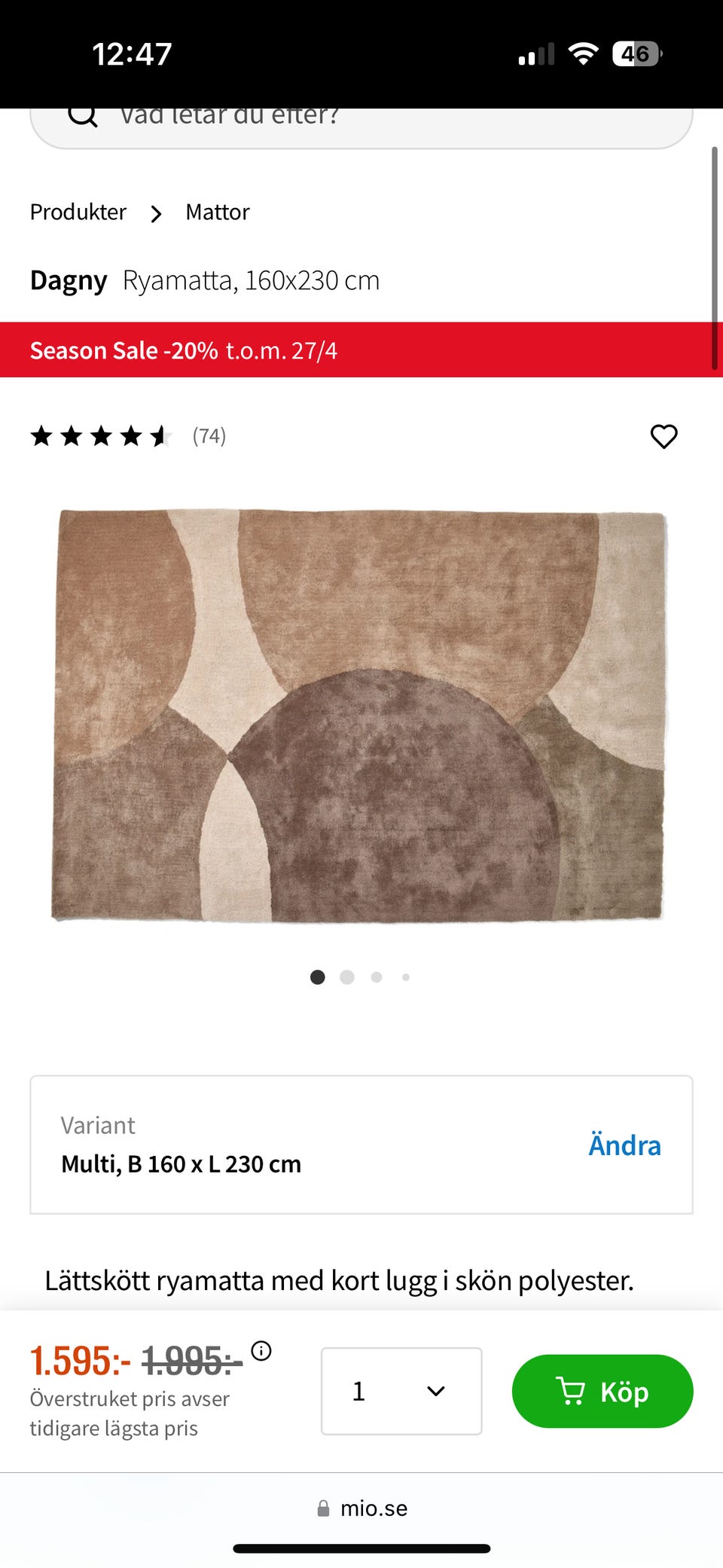
Task: Click the padlock icon beside mio.se
Action: tap(322, 1508)
